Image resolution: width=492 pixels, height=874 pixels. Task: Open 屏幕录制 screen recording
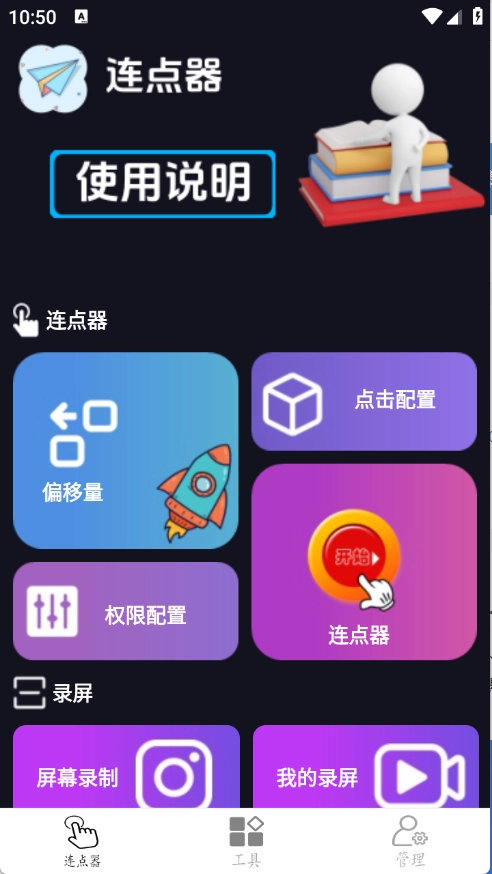pos(126,767)
